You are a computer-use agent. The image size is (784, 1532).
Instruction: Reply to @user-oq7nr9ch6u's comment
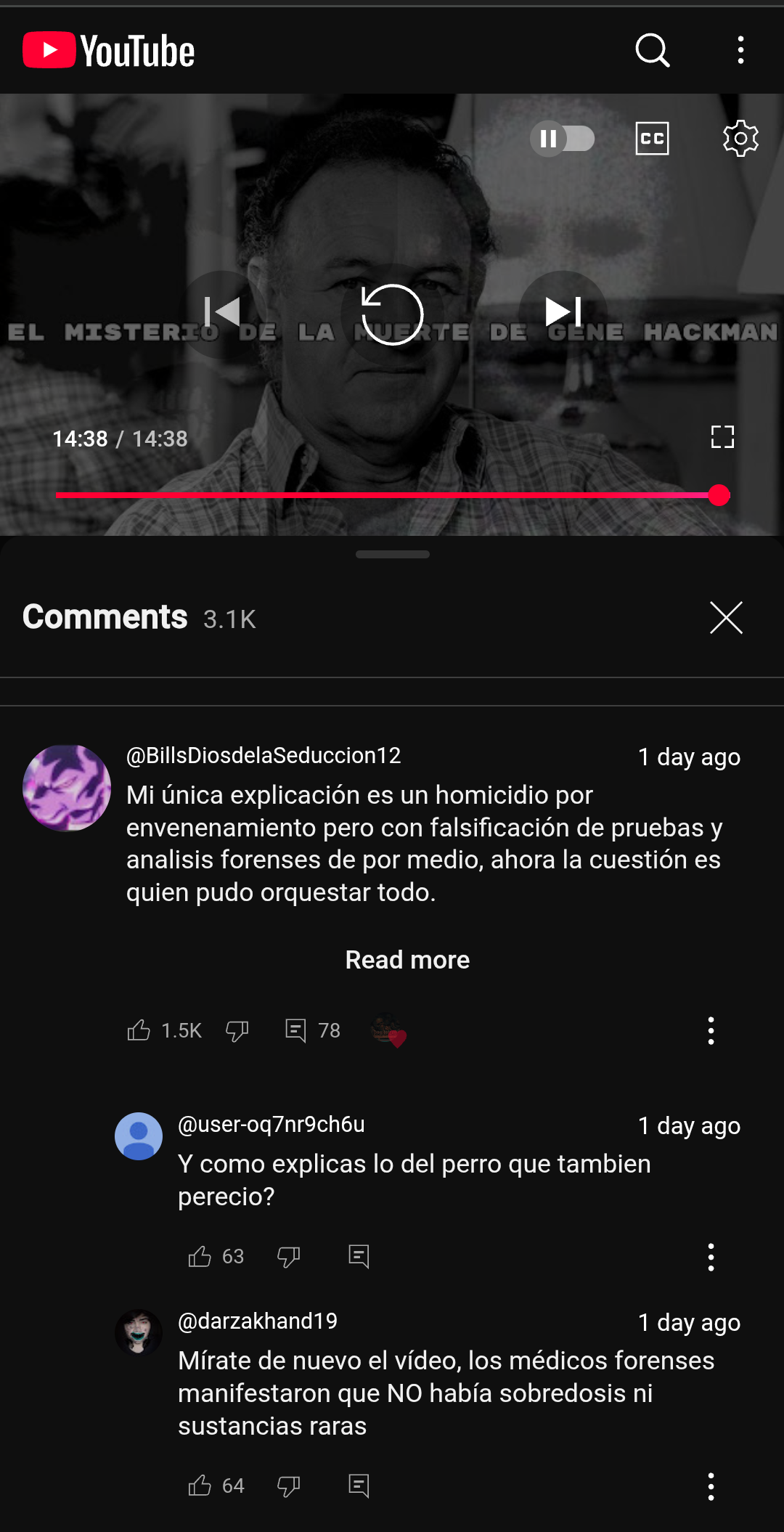(x=359, y=1256)
